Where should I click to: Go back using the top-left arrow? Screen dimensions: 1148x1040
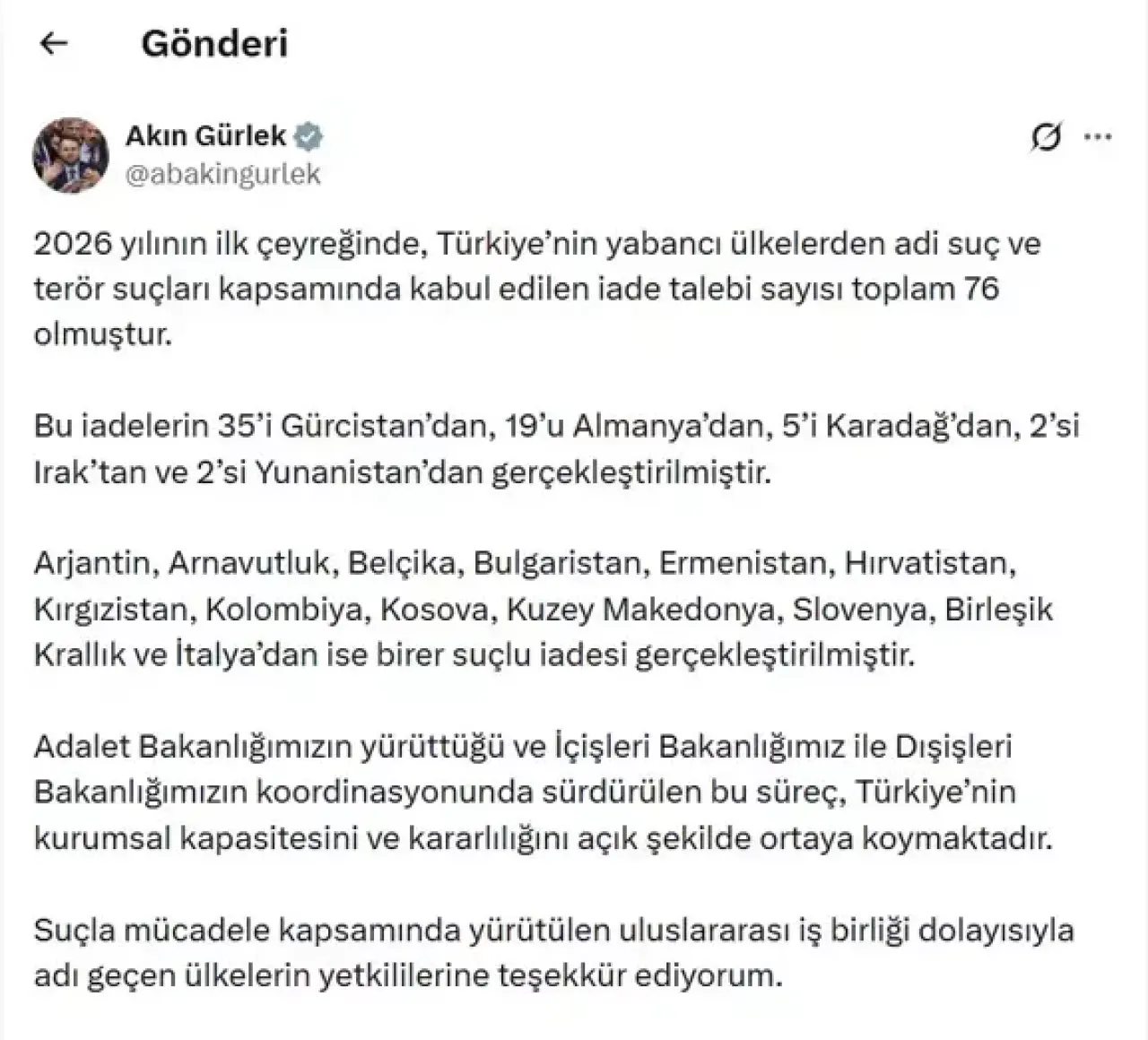pos(55,43)
